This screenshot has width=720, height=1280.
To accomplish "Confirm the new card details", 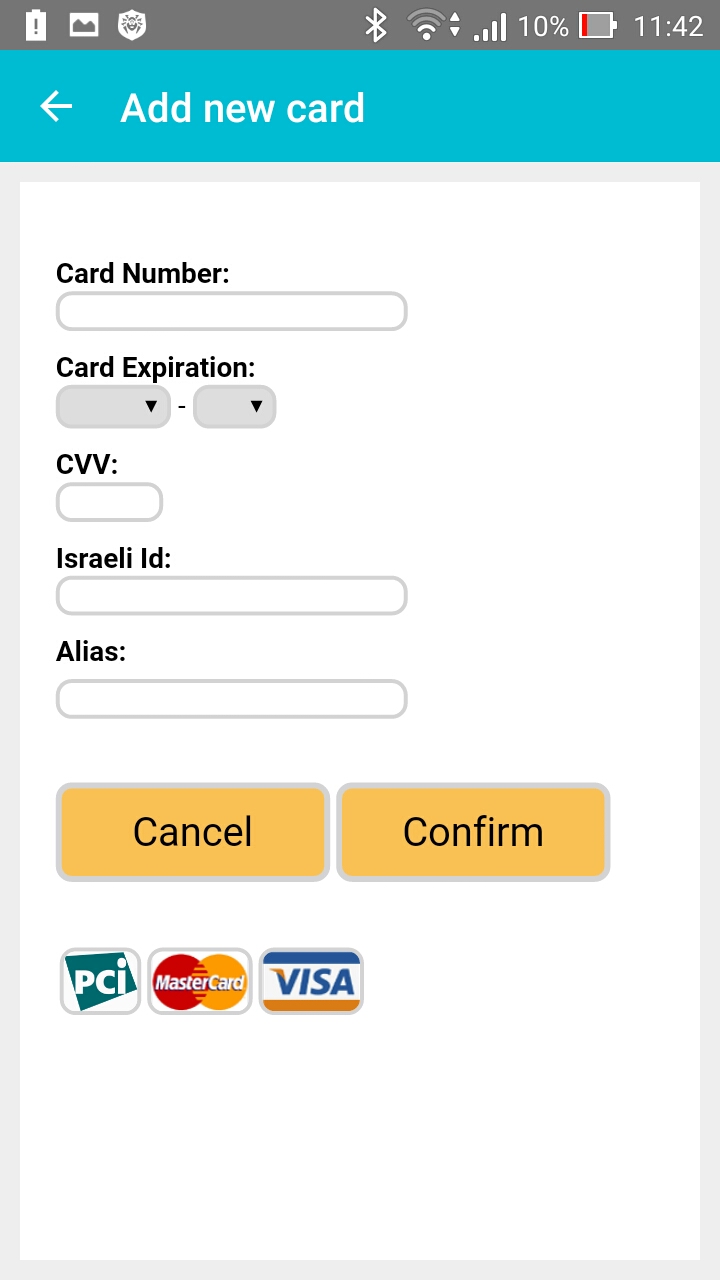I will pyautogui.click(x=473, y=832).
